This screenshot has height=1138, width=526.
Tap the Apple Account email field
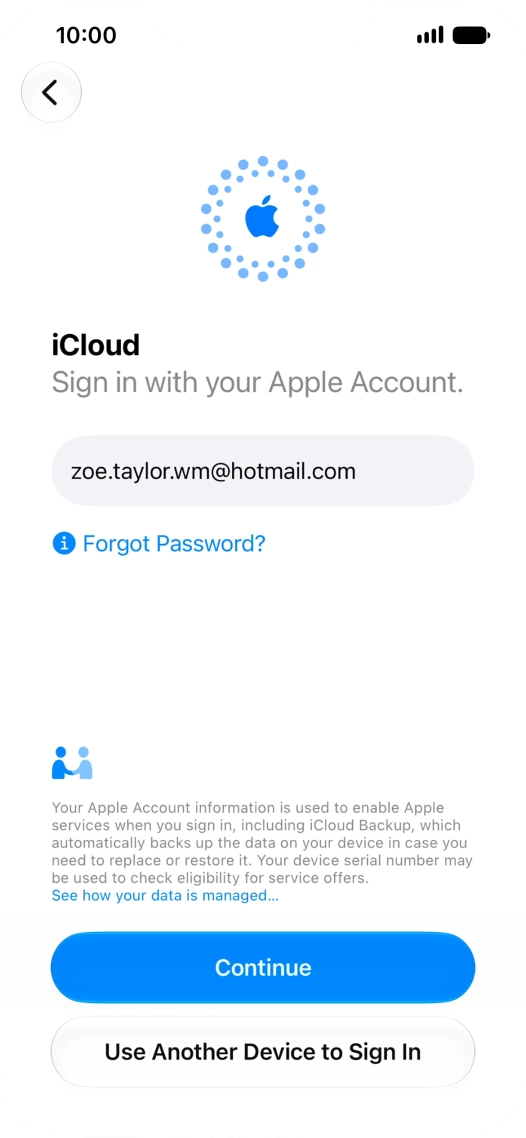coord(263,471)
